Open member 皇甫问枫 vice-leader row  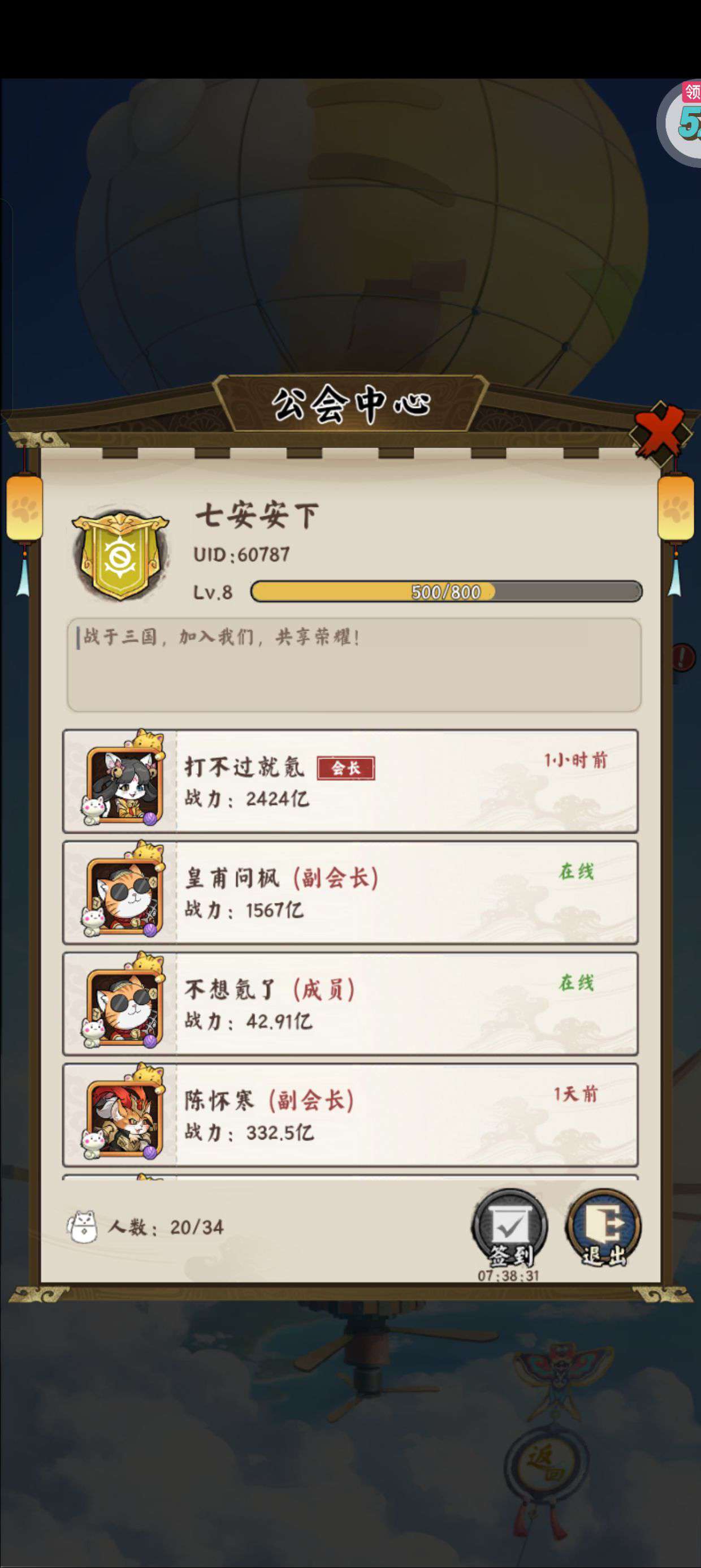coord(350,893)
